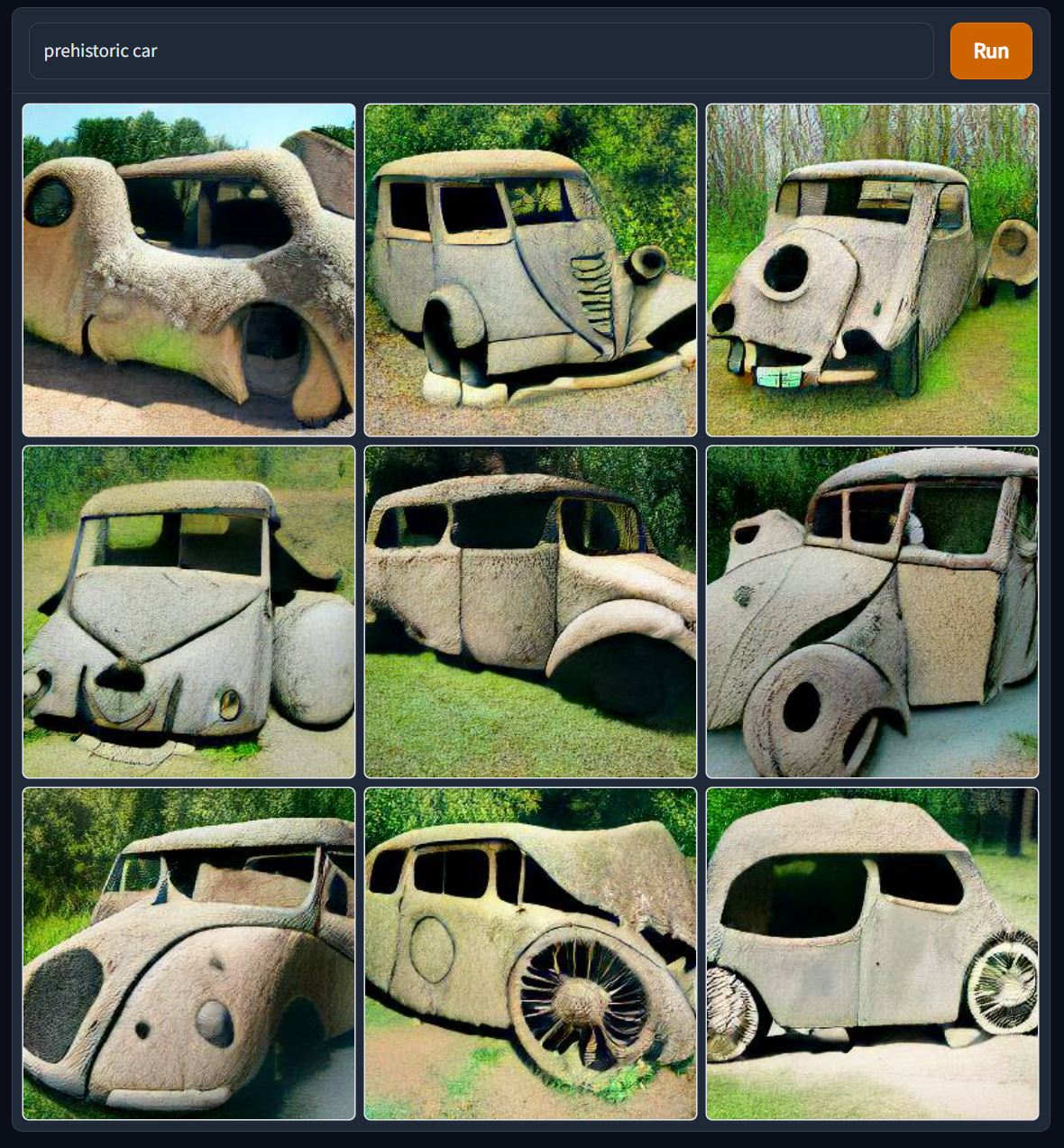
Task: Select the bottom-left beetle-shaped car image
Action: [188, 953]
